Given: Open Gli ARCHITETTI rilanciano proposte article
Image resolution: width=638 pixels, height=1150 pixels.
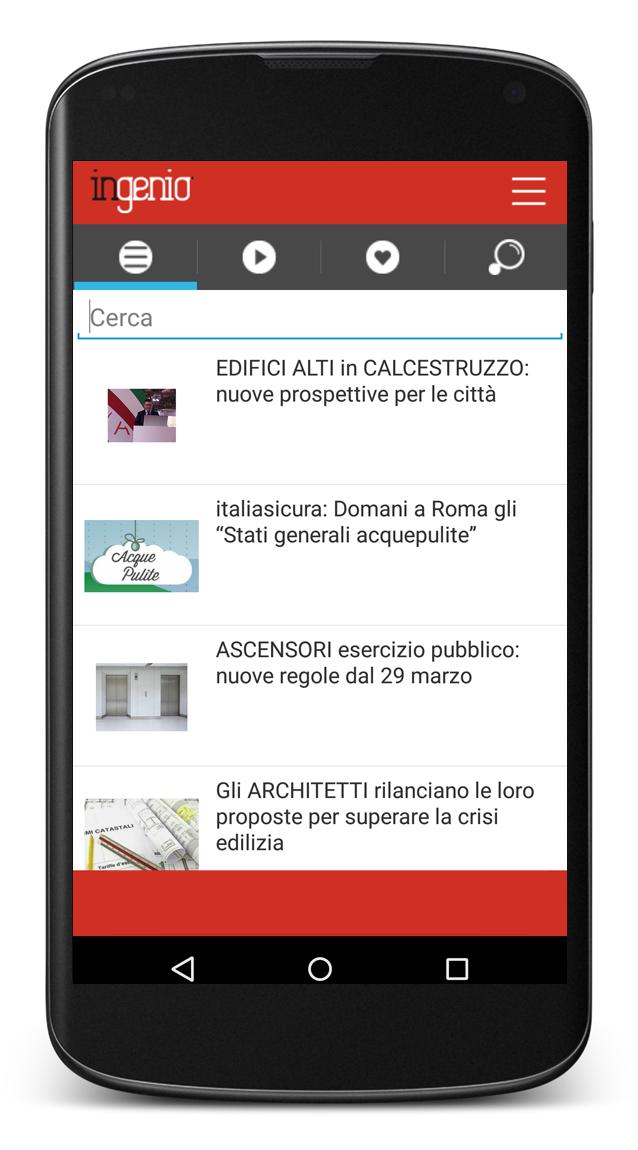Looking at the screenshot, I should pos(374,816).
